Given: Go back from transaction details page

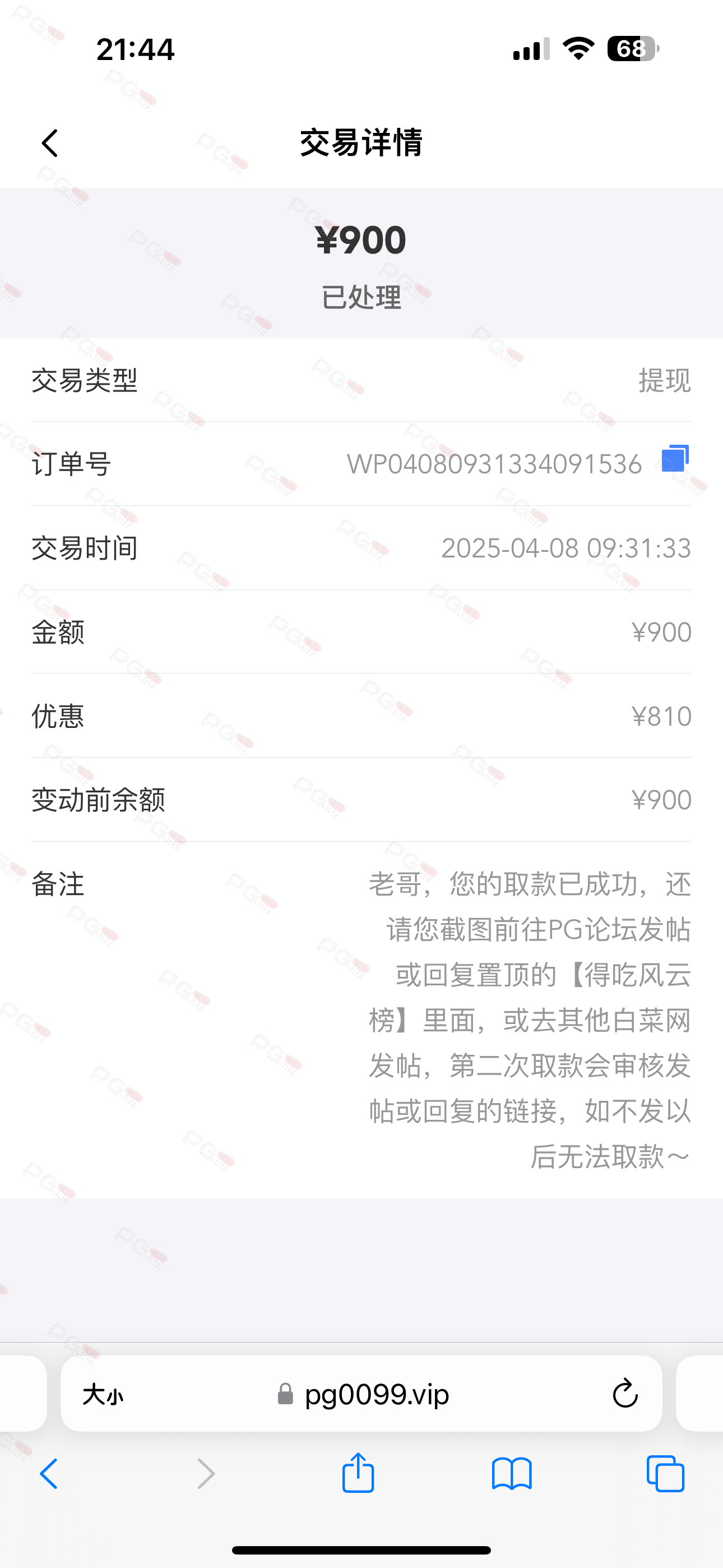Looking at the screenshot, I should click(50, 144).
